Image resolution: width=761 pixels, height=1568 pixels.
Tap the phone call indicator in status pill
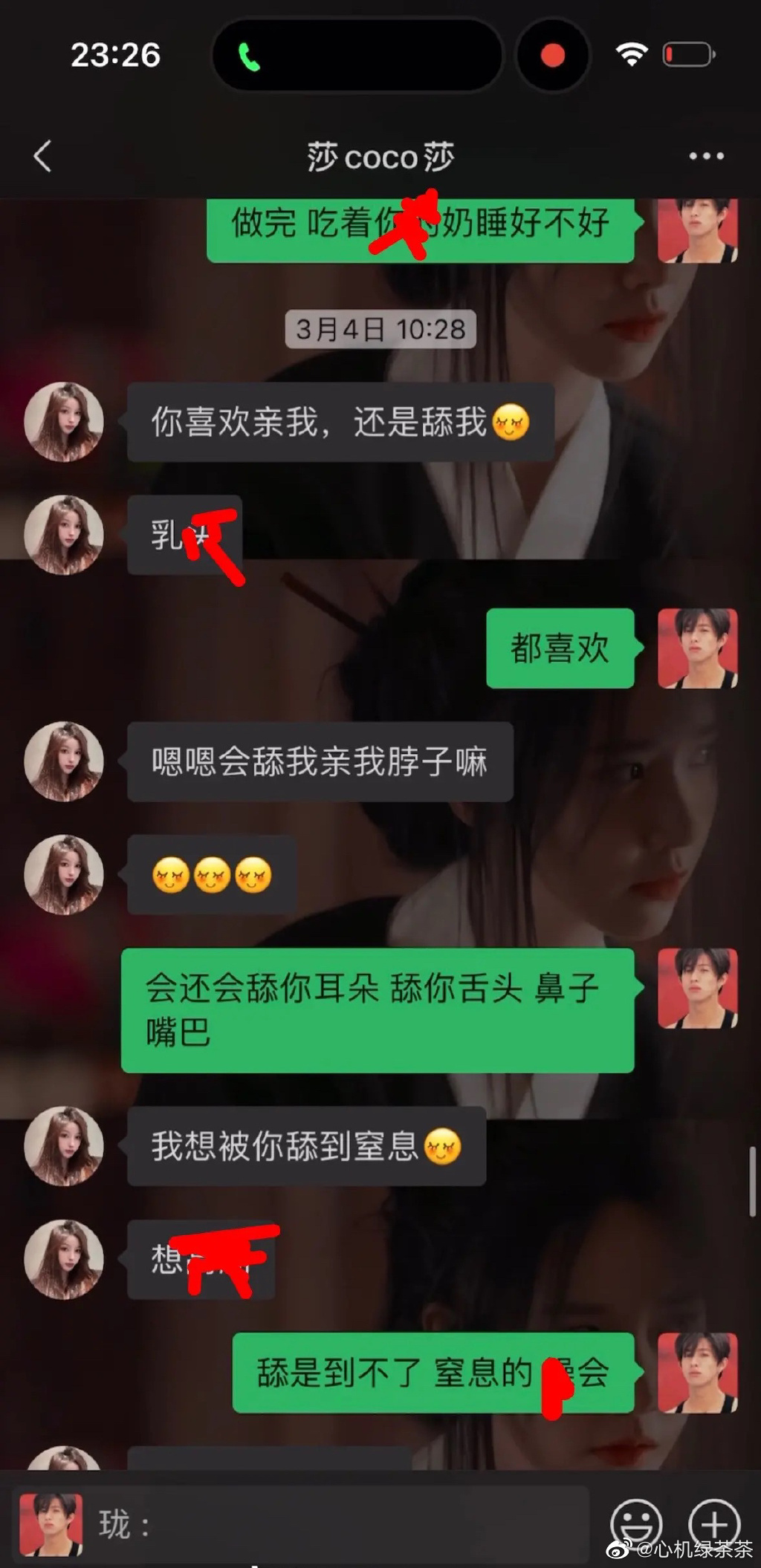coord(249,56)
